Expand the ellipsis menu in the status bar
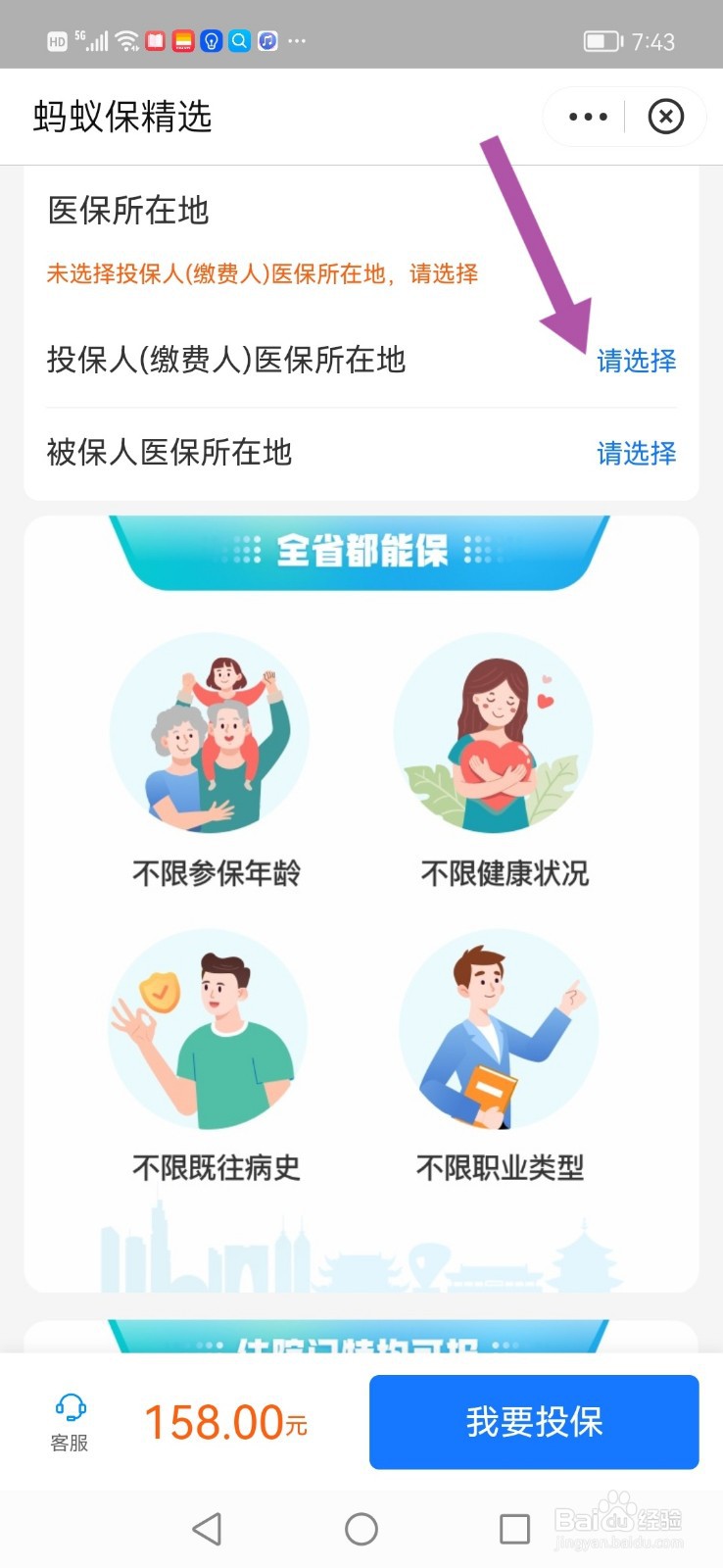 (292, 40)
